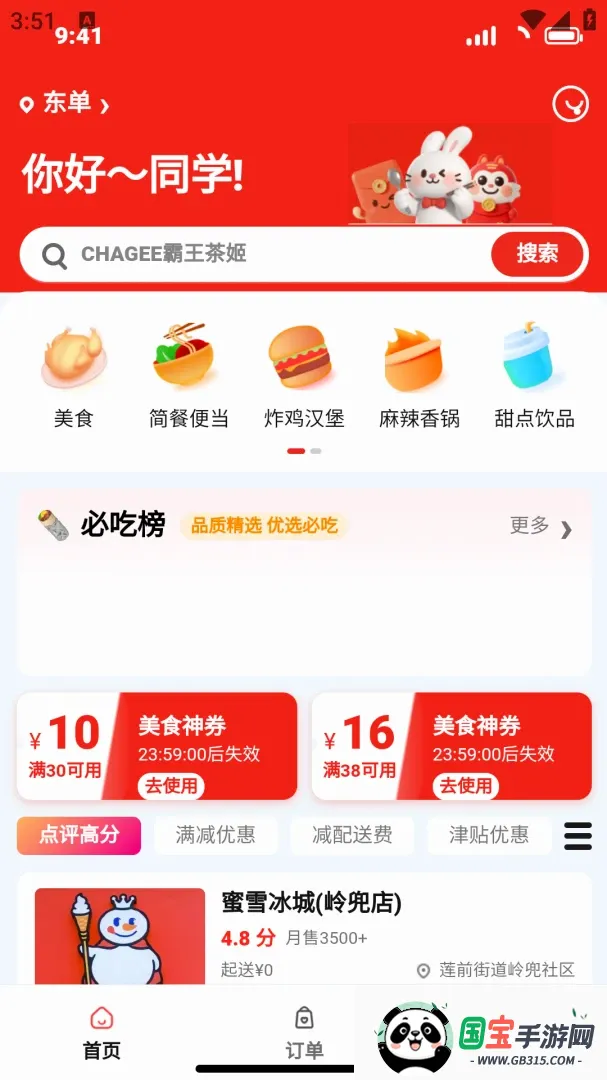Select the 点评高分 filter chip
Screen dimensions: 607x1080
[79, 835]
